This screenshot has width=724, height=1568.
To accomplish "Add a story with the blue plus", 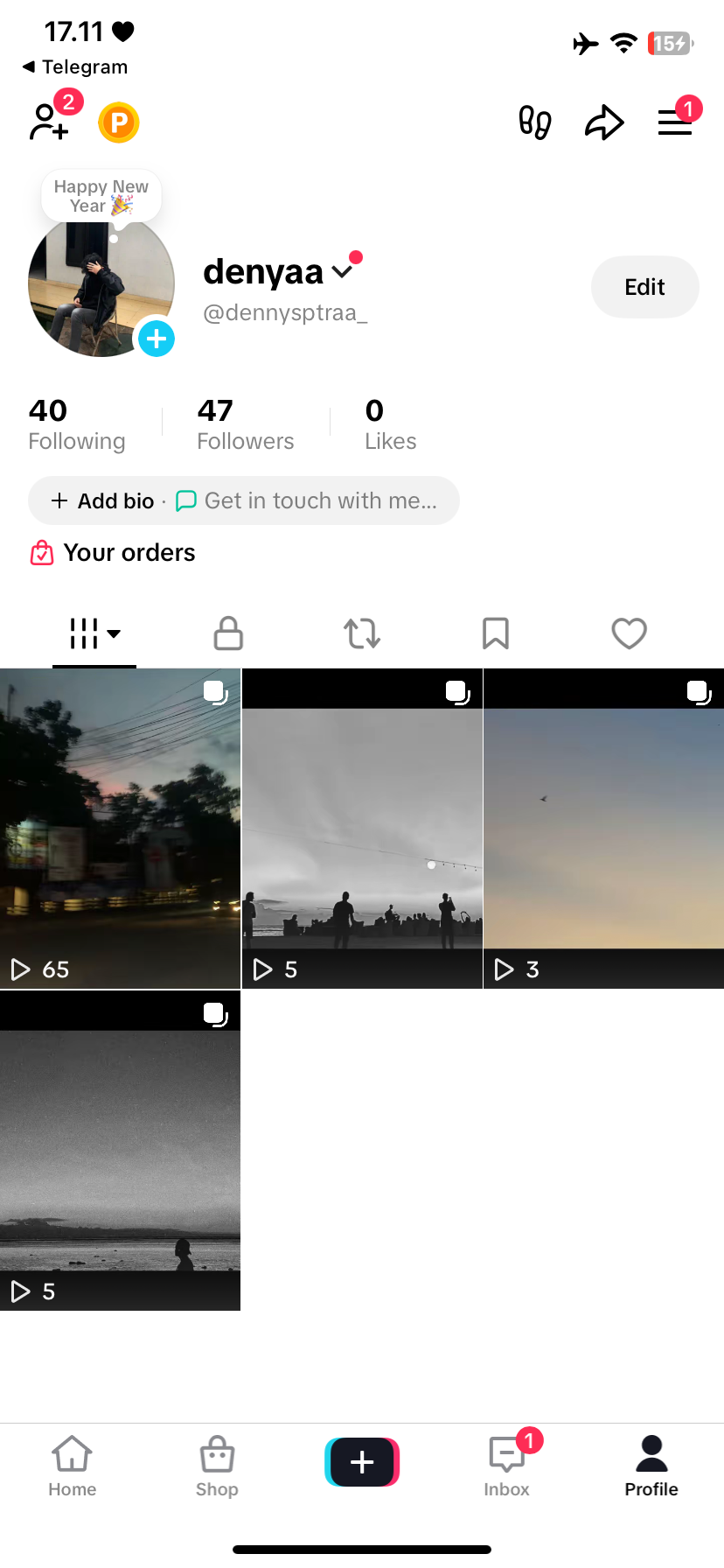I will click(x=157, y=339).
